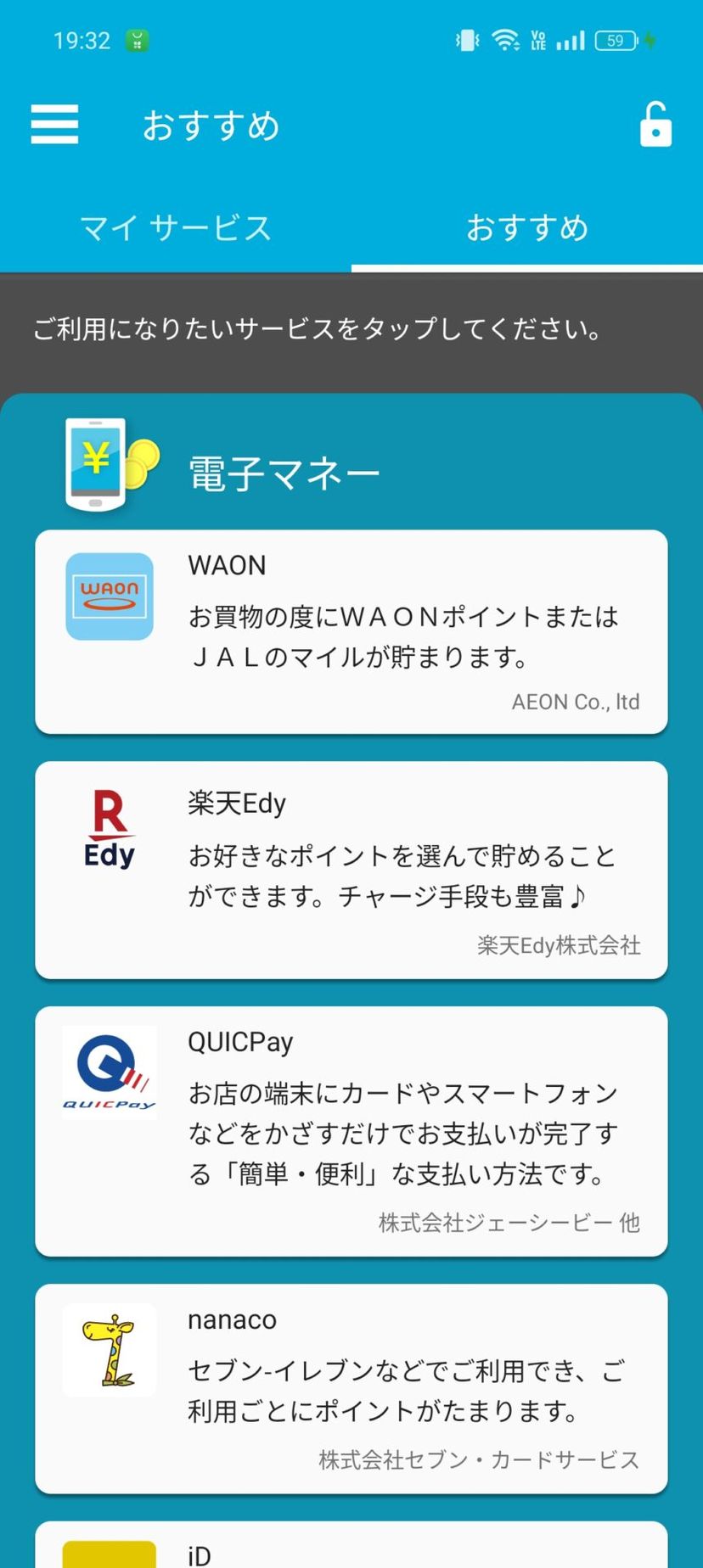Open the WAON service card
703x1568 pixels.
tap(351, 631)
